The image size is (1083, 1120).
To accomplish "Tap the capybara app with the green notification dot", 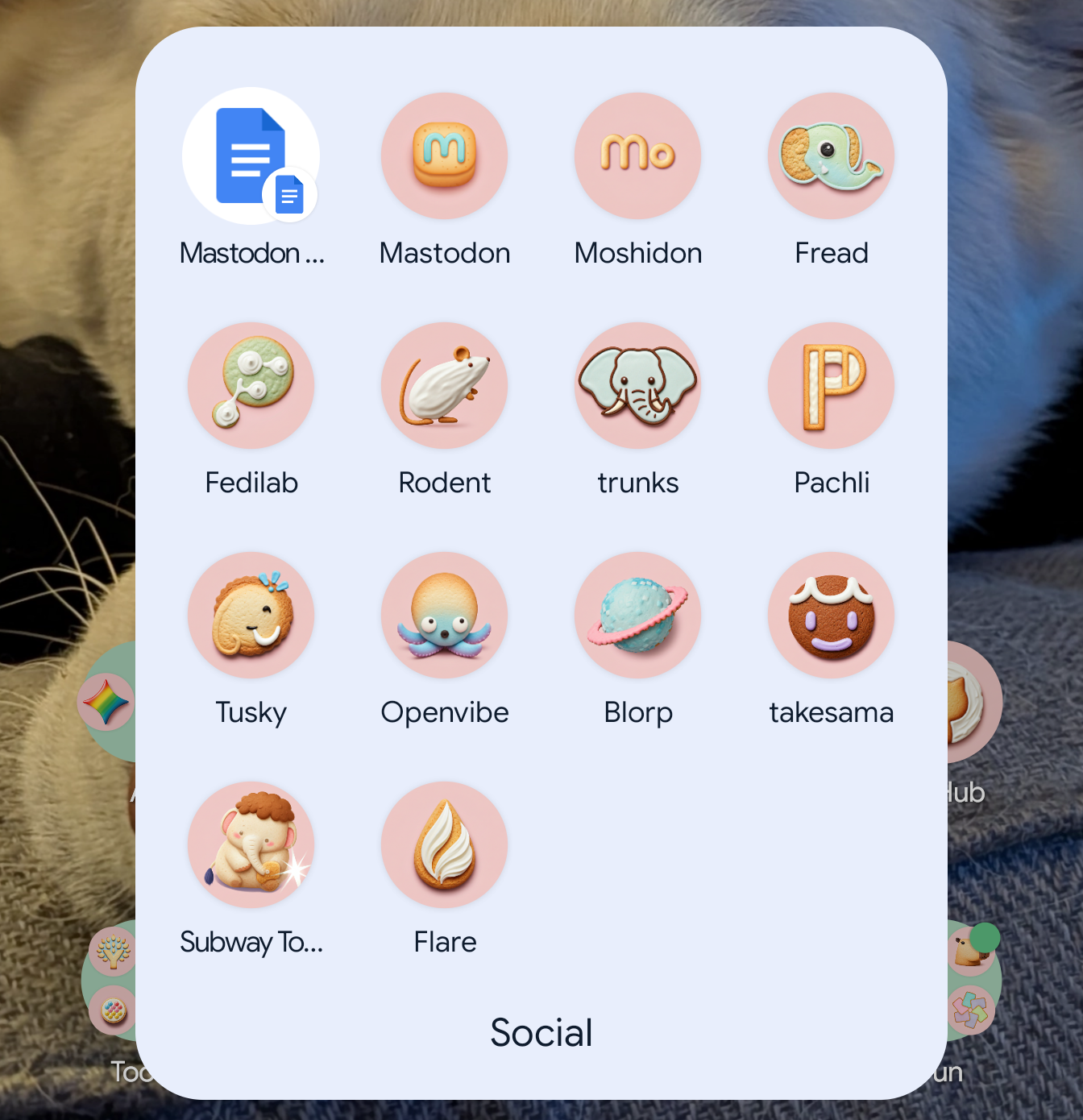I will [x=969, y=951].
